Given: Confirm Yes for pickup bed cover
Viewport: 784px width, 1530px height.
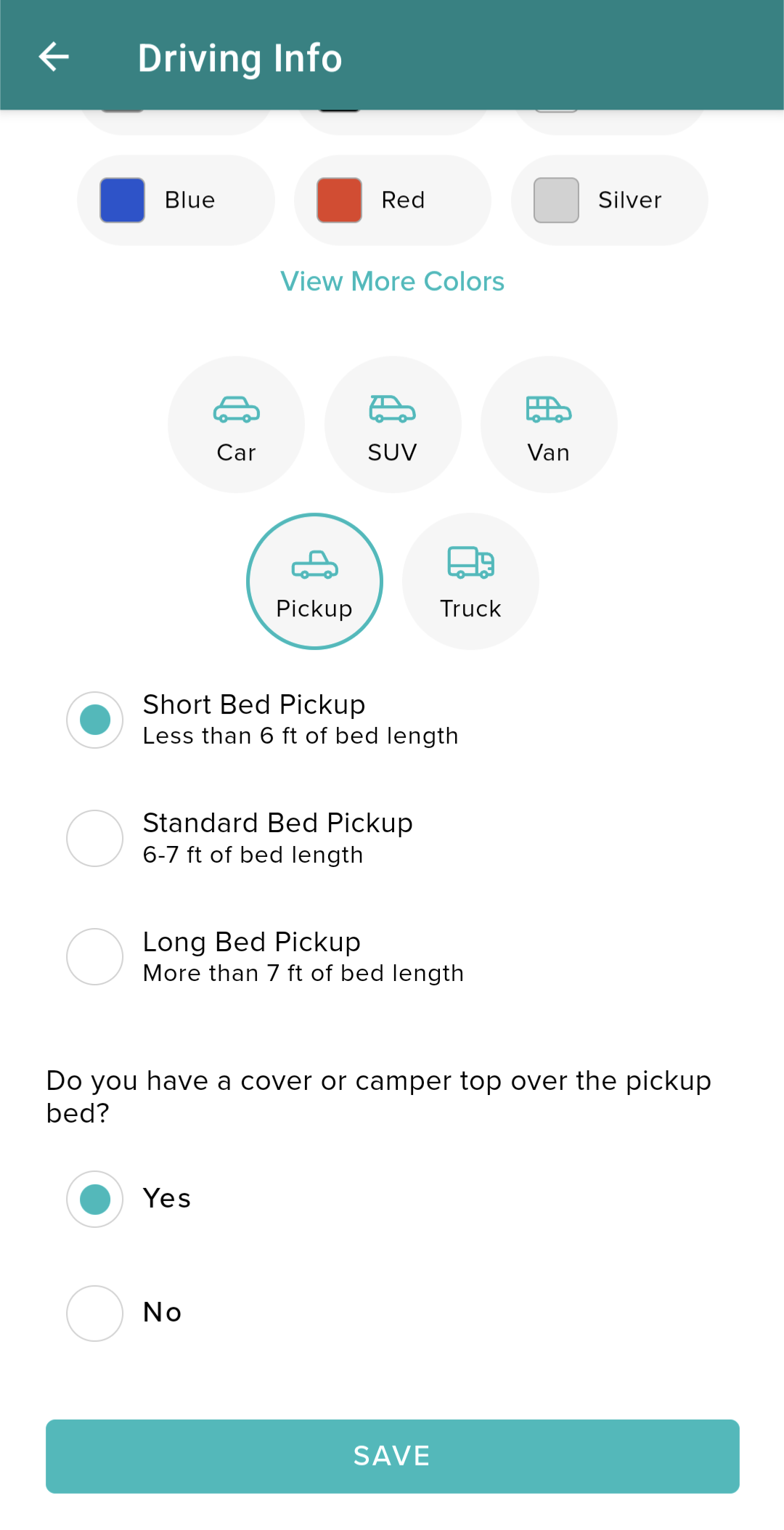Looking at the screenshot, I should 94,1200.
